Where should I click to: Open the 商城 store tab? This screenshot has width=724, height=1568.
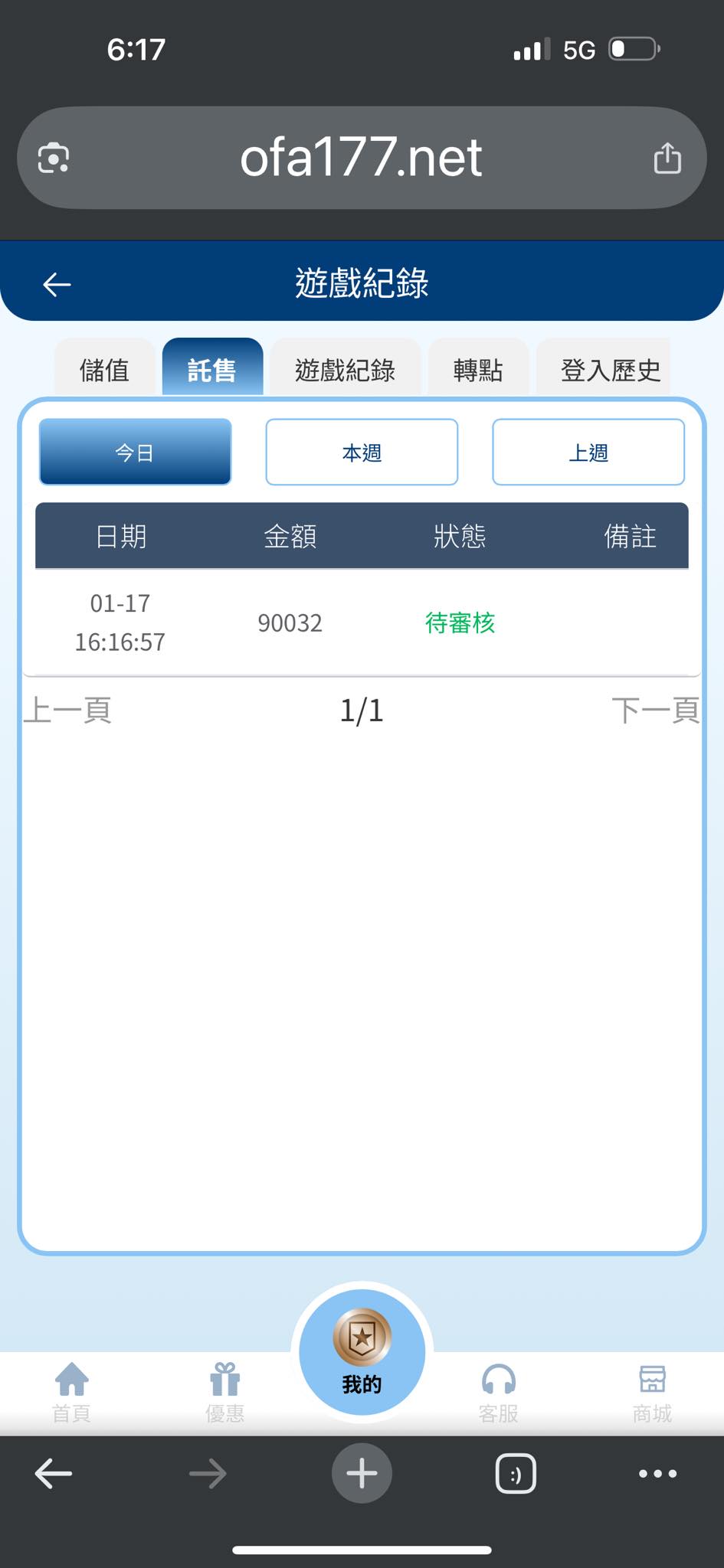[652, 1393]
